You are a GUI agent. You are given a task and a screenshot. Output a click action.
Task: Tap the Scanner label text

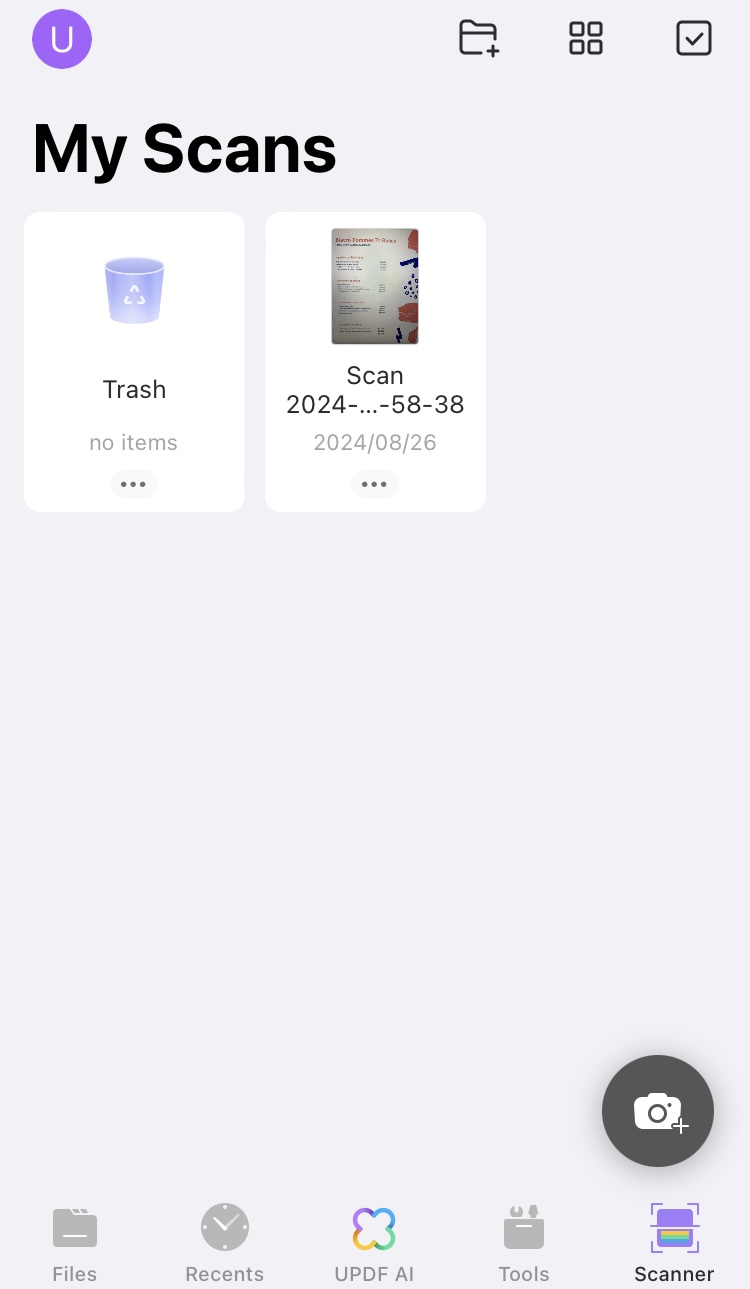[x=674, y=1273]
